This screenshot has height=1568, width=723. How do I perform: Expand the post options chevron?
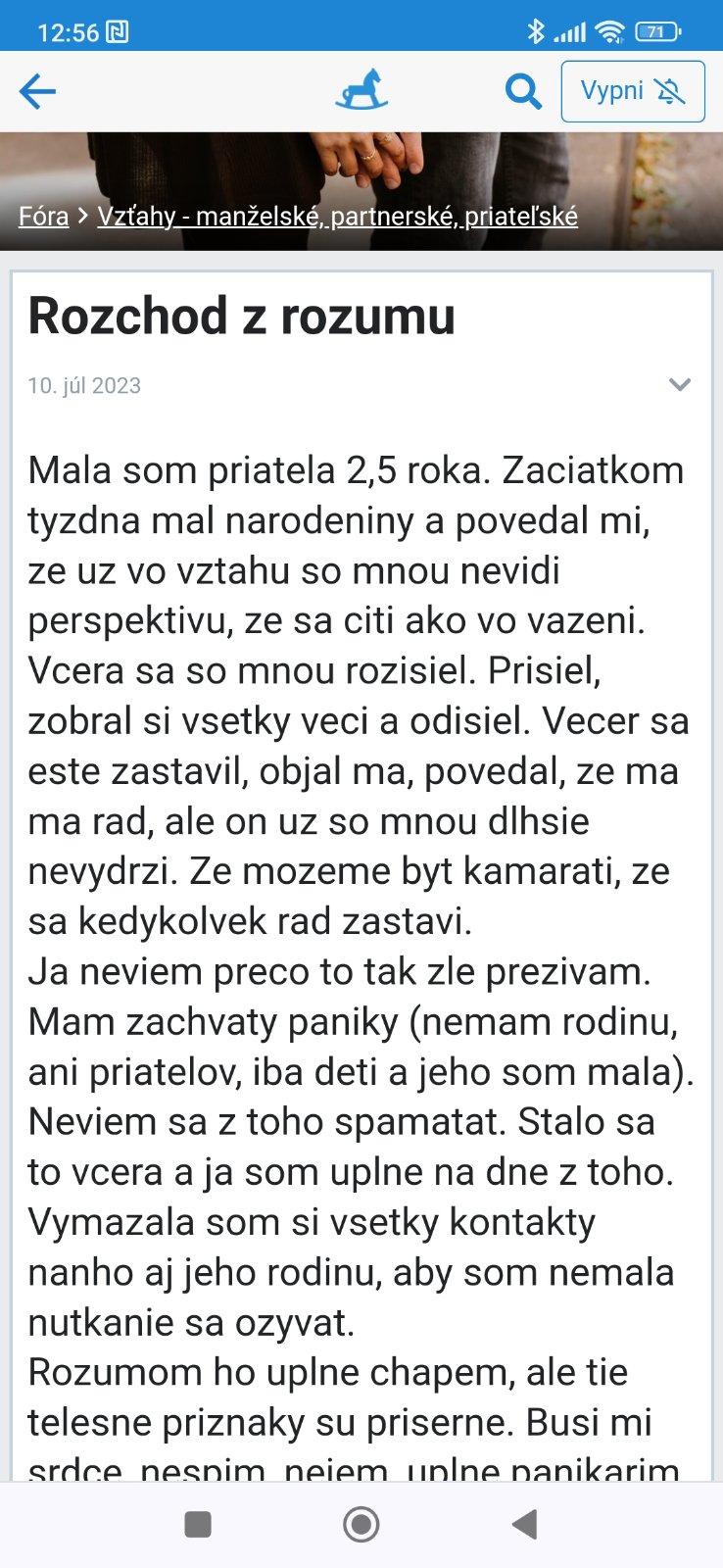point(679,384)
